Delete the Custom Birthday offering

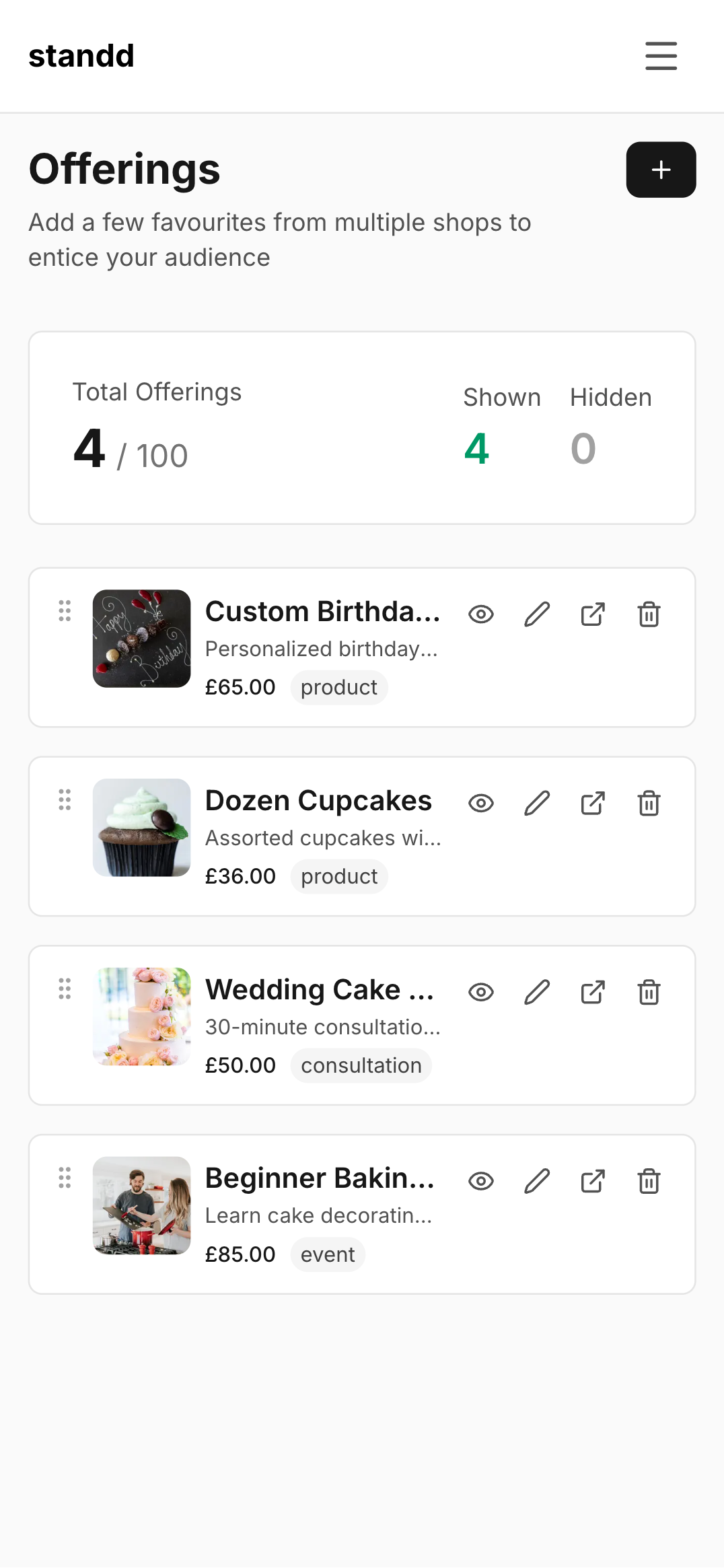click(648, 614)
